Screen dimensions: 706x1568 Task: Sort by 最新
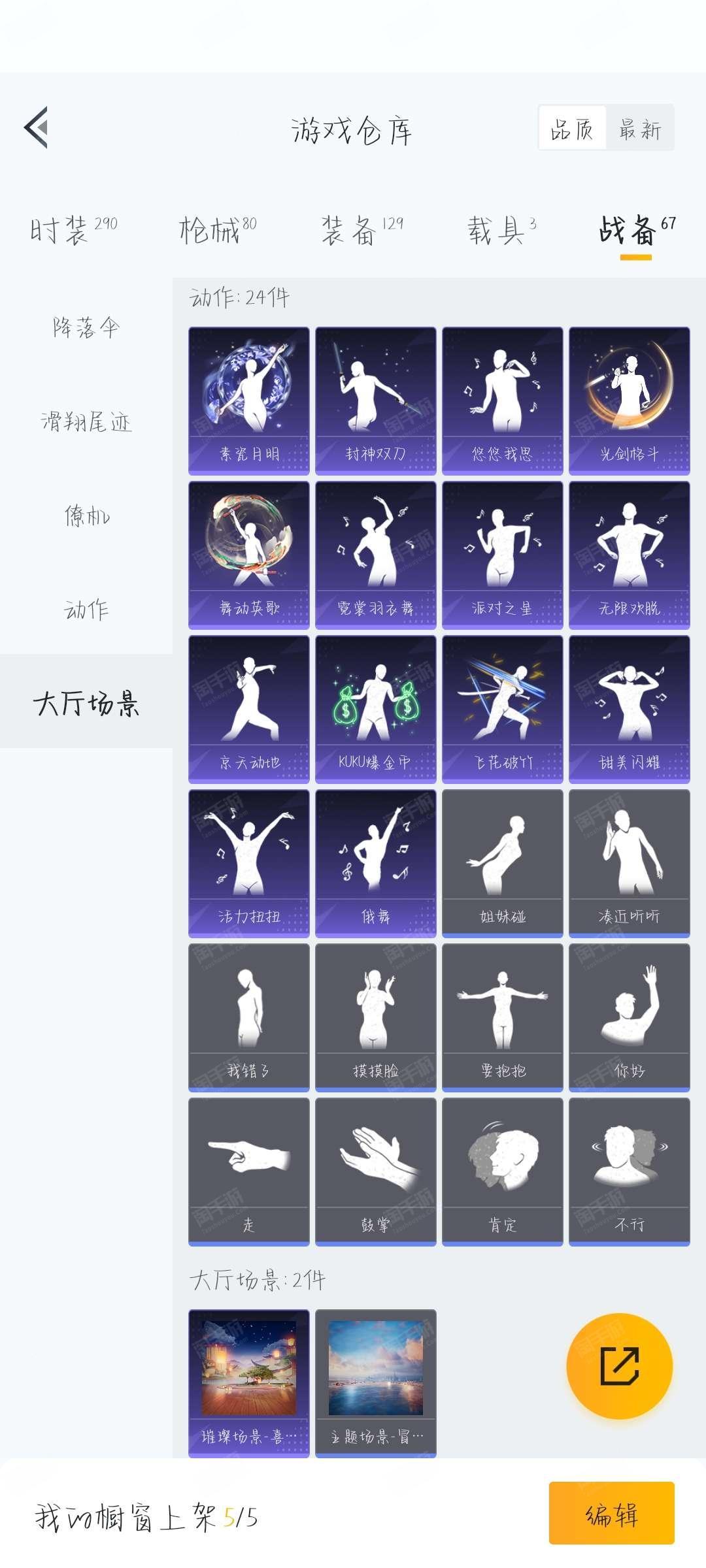pyautogui.click(x=640, y=127)
